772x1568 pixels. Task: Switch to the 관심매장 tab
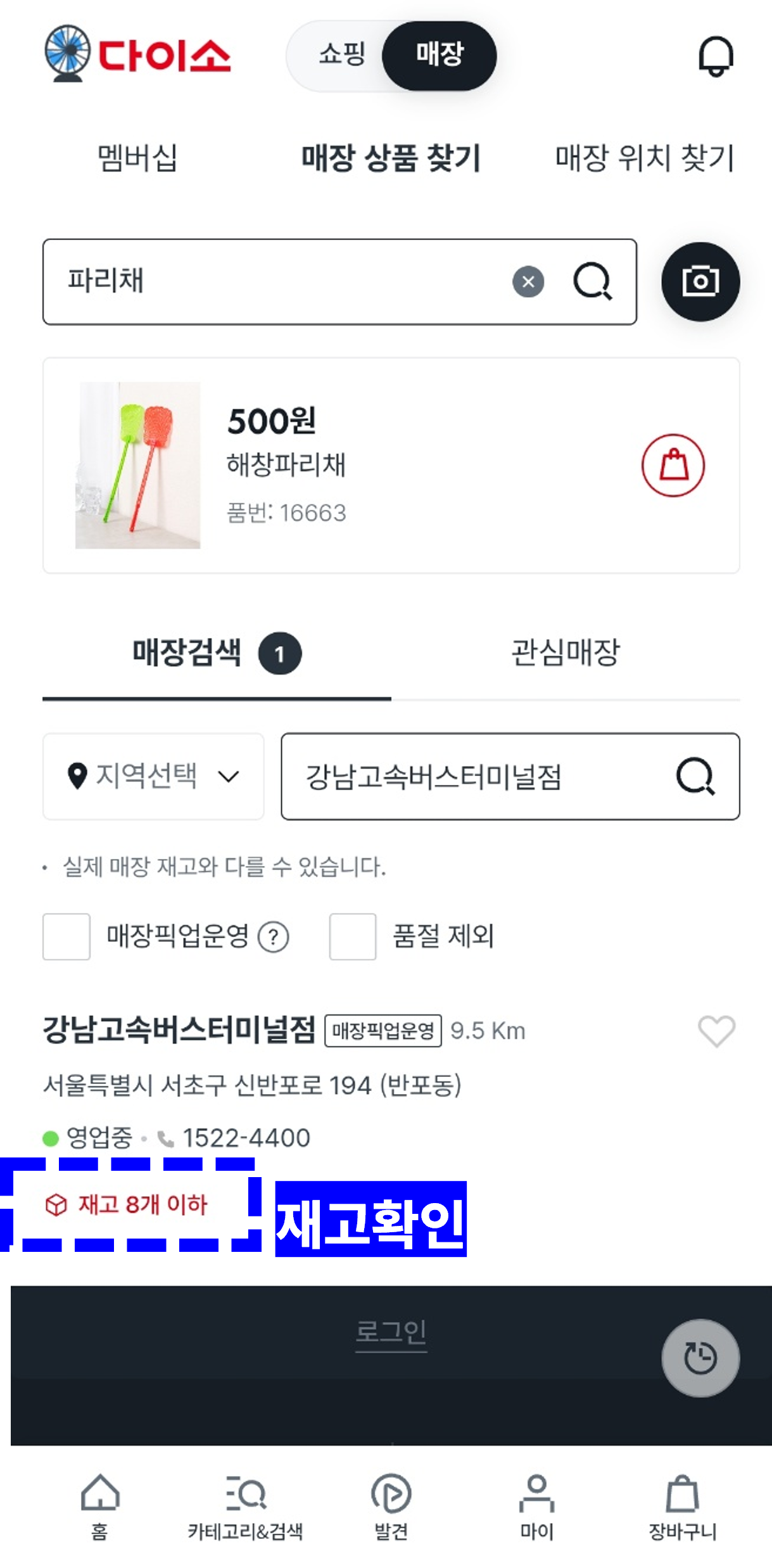click(567, 653)
